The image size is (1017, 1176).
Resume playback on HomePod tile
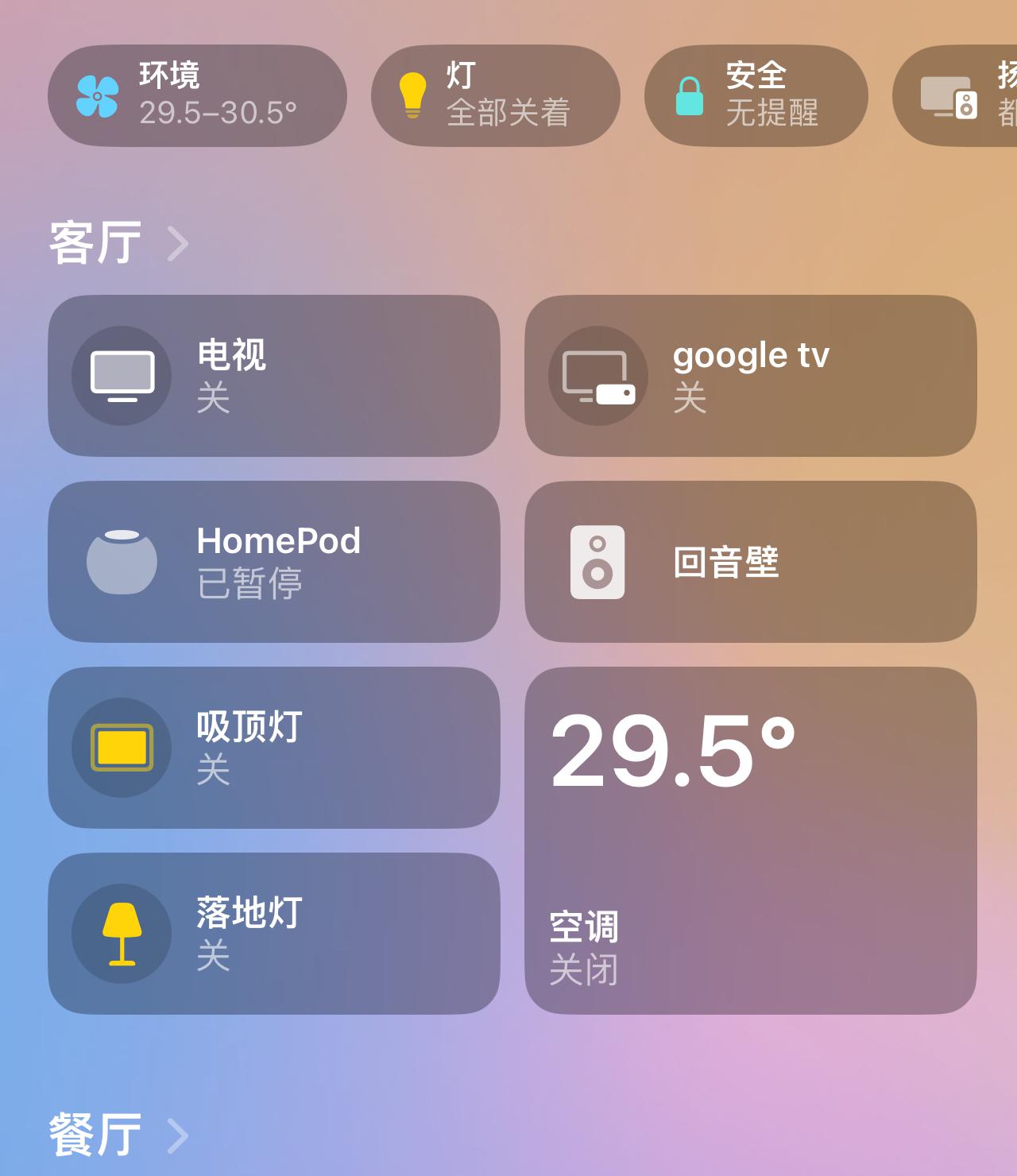122,562
